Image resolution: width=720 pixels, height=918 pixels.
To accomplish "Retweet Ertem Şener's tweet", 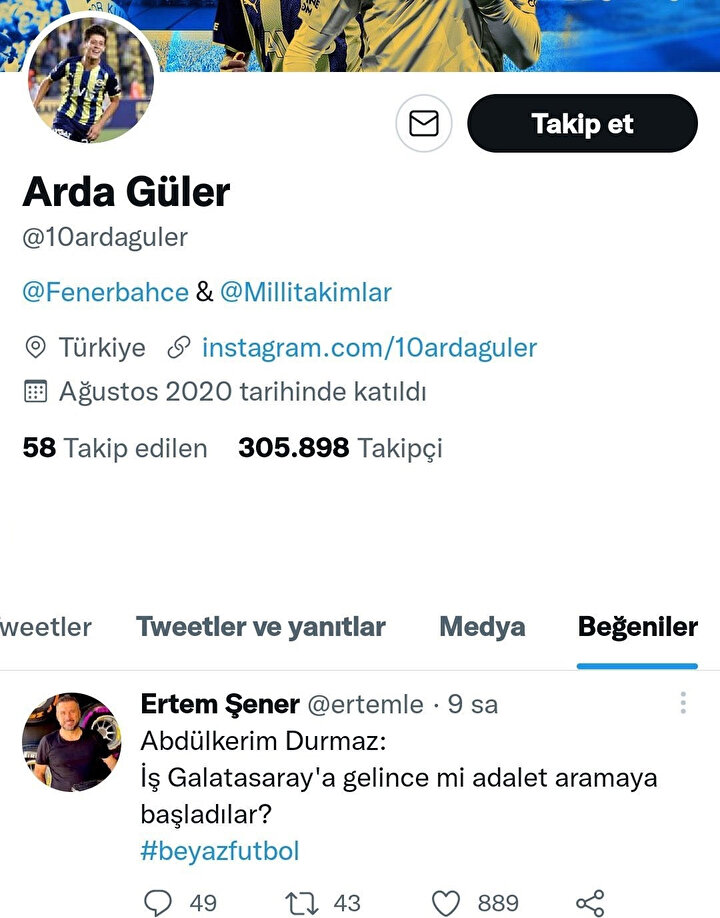I will click(x=300, y=903).
